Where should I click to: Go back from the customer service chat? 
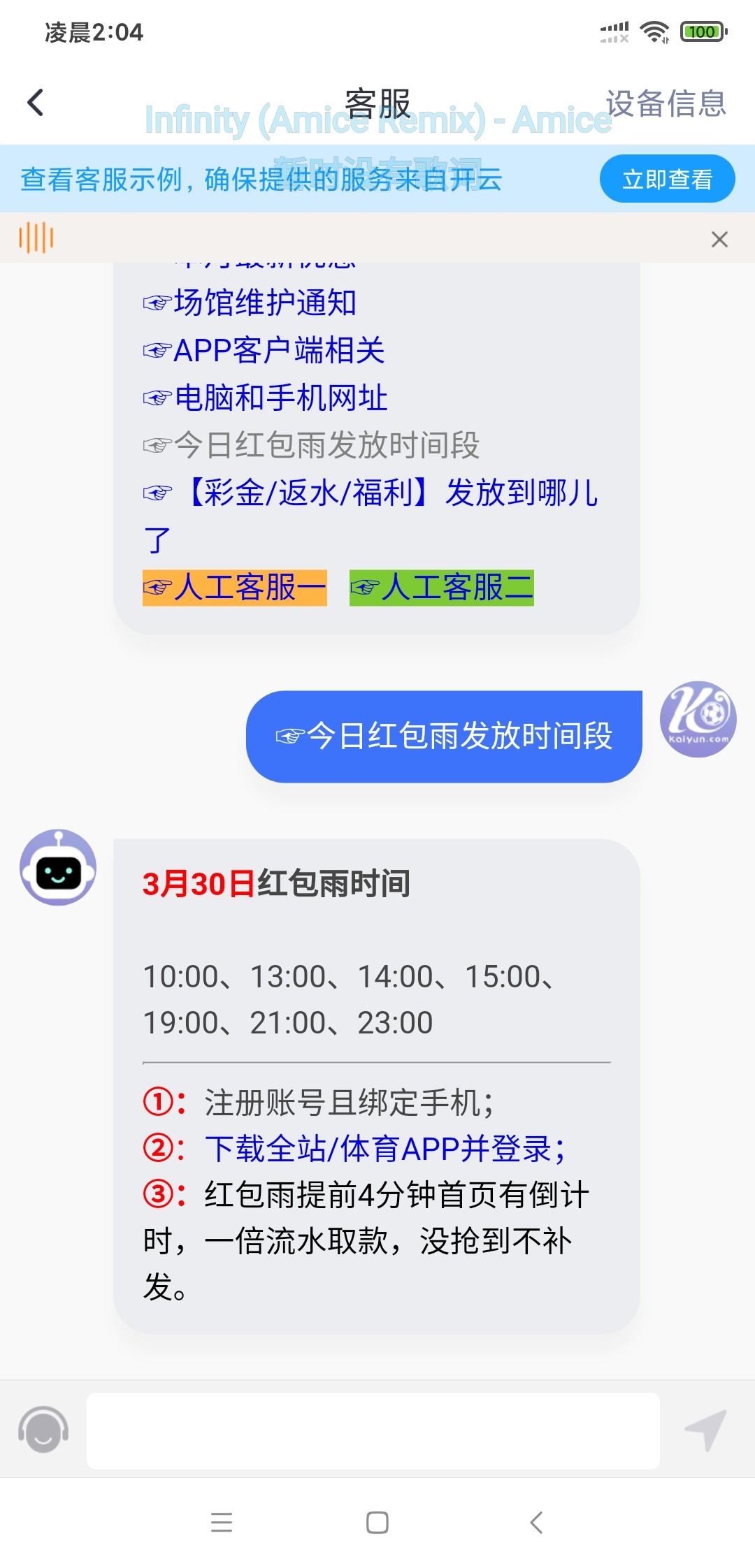(36, 103)
